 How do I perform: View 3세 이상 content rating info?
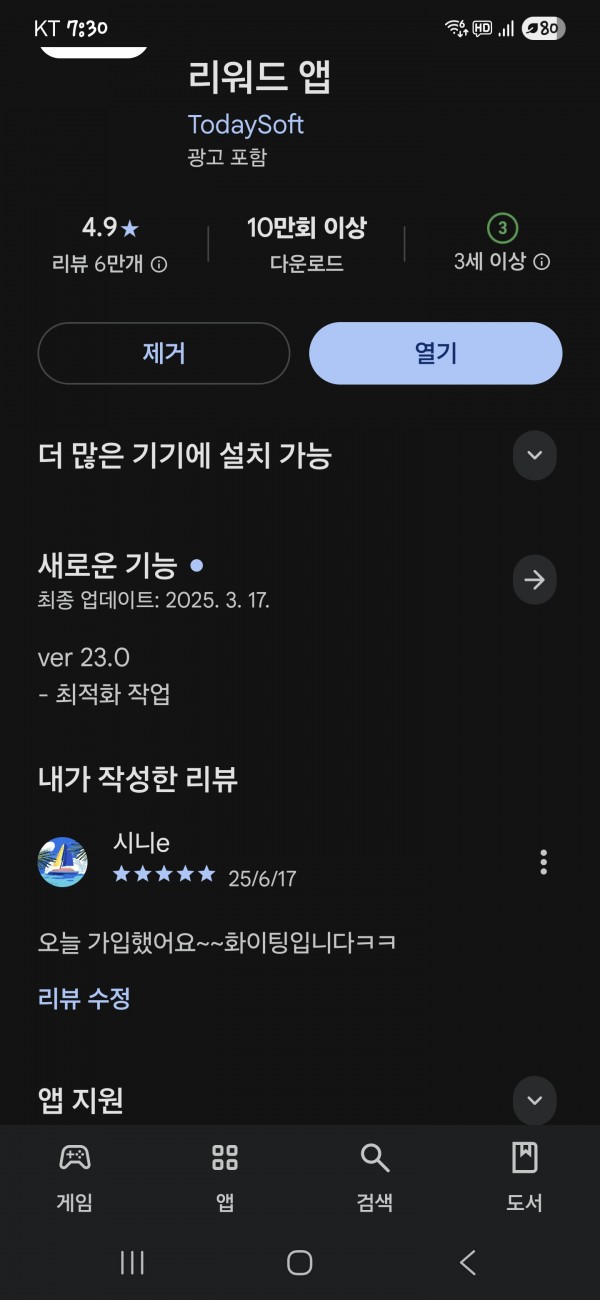pyautogui.click(x=541, y=262)
